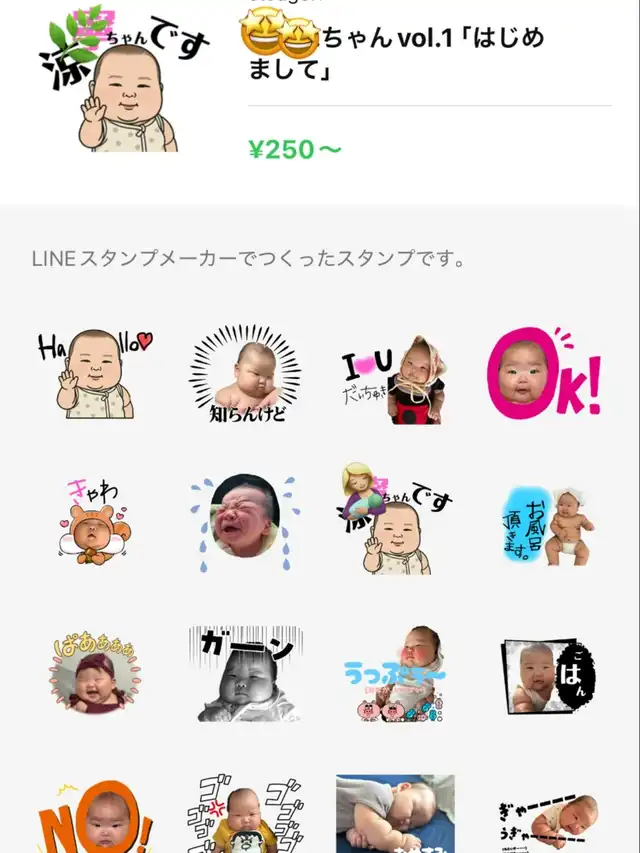Select the pink OK! sticker
The width and height of the screenshot is (640, 853).
click(x=544, y=373)
